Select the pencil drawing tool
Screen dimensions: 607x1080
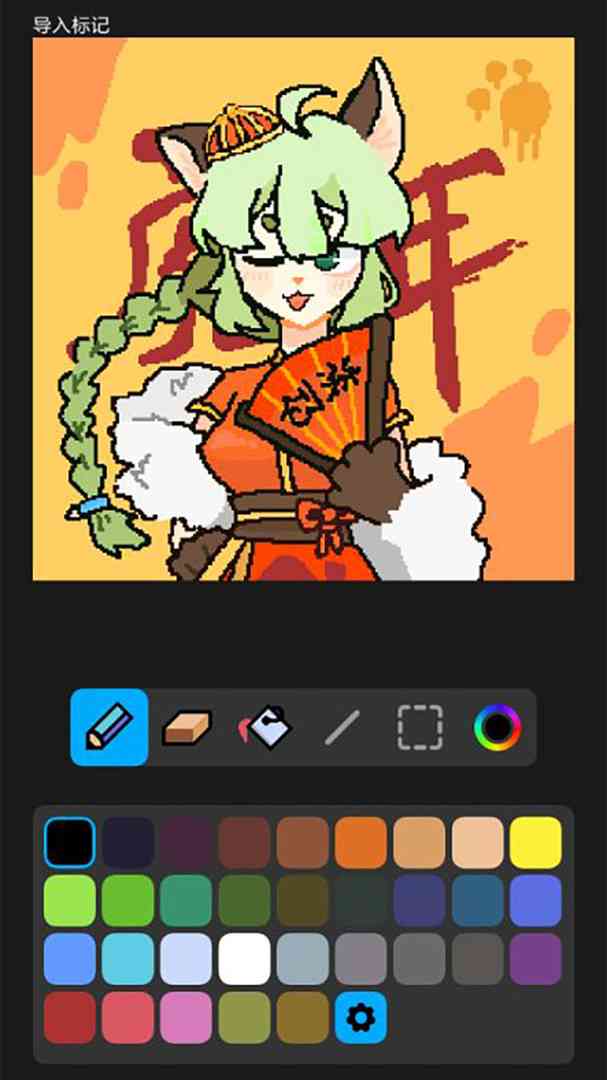109,727
